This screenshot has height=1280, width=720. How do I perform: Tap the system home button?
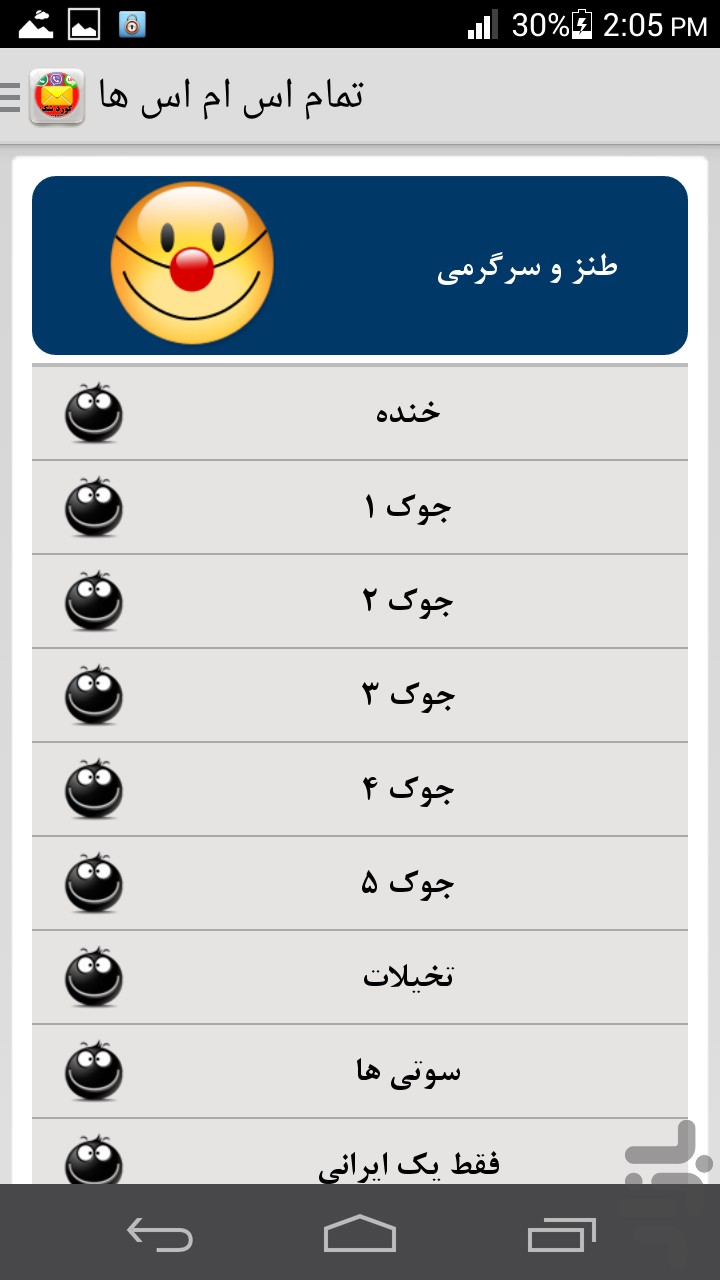pos(360,1234)
